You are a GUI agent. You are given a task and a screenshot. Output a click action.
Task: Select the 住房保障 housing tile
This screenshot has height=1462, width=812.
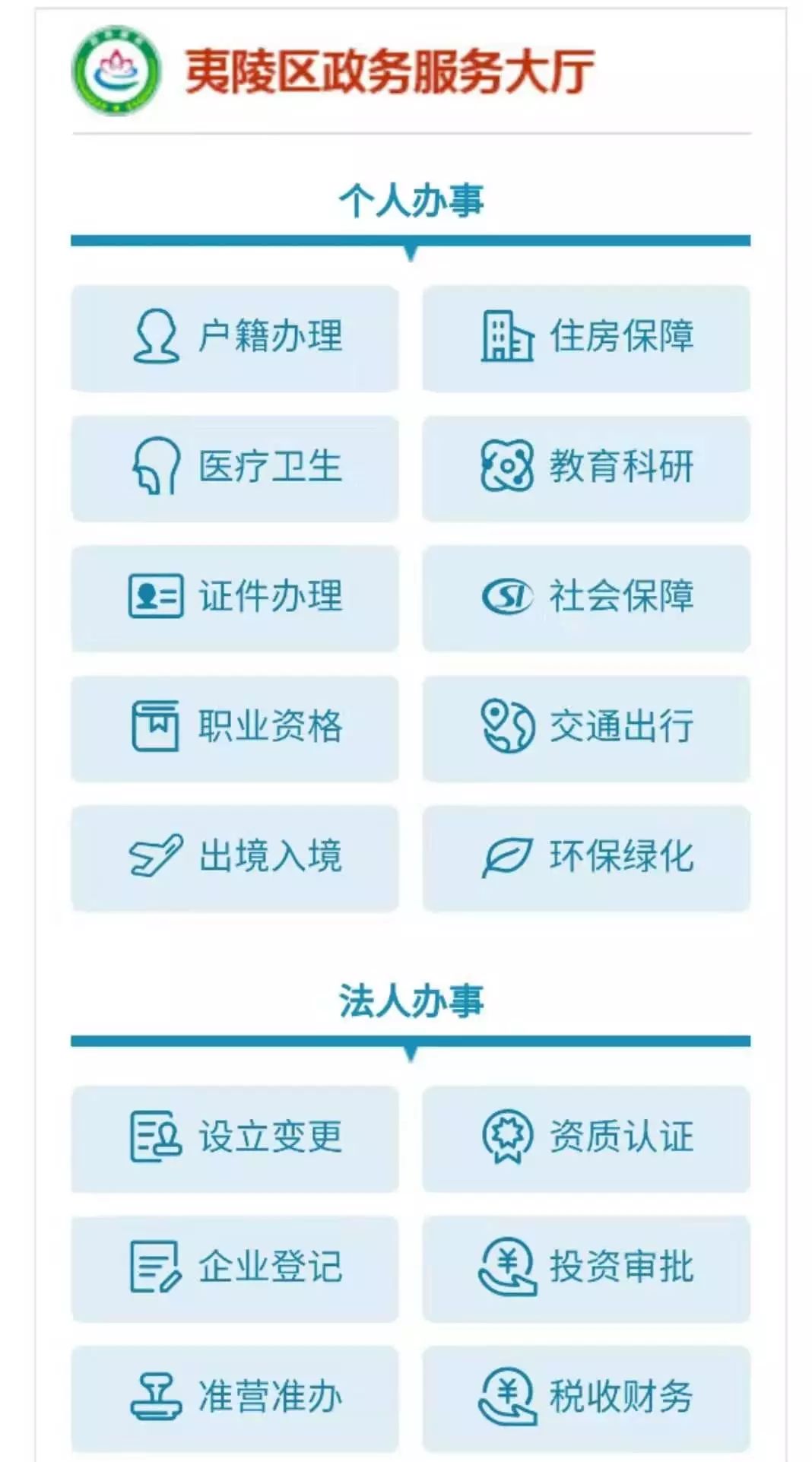click(586, 338)
